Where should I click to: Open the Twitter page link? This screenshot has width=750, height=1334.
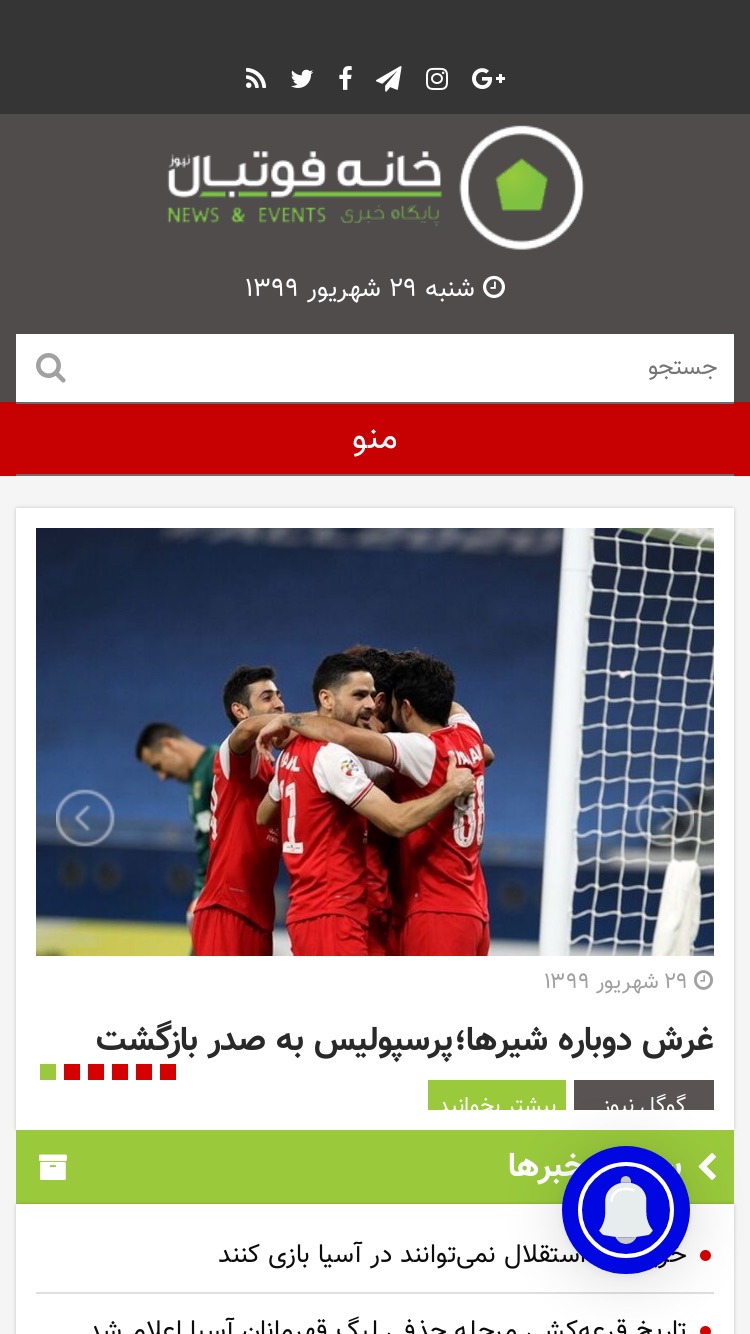[302, 79]
